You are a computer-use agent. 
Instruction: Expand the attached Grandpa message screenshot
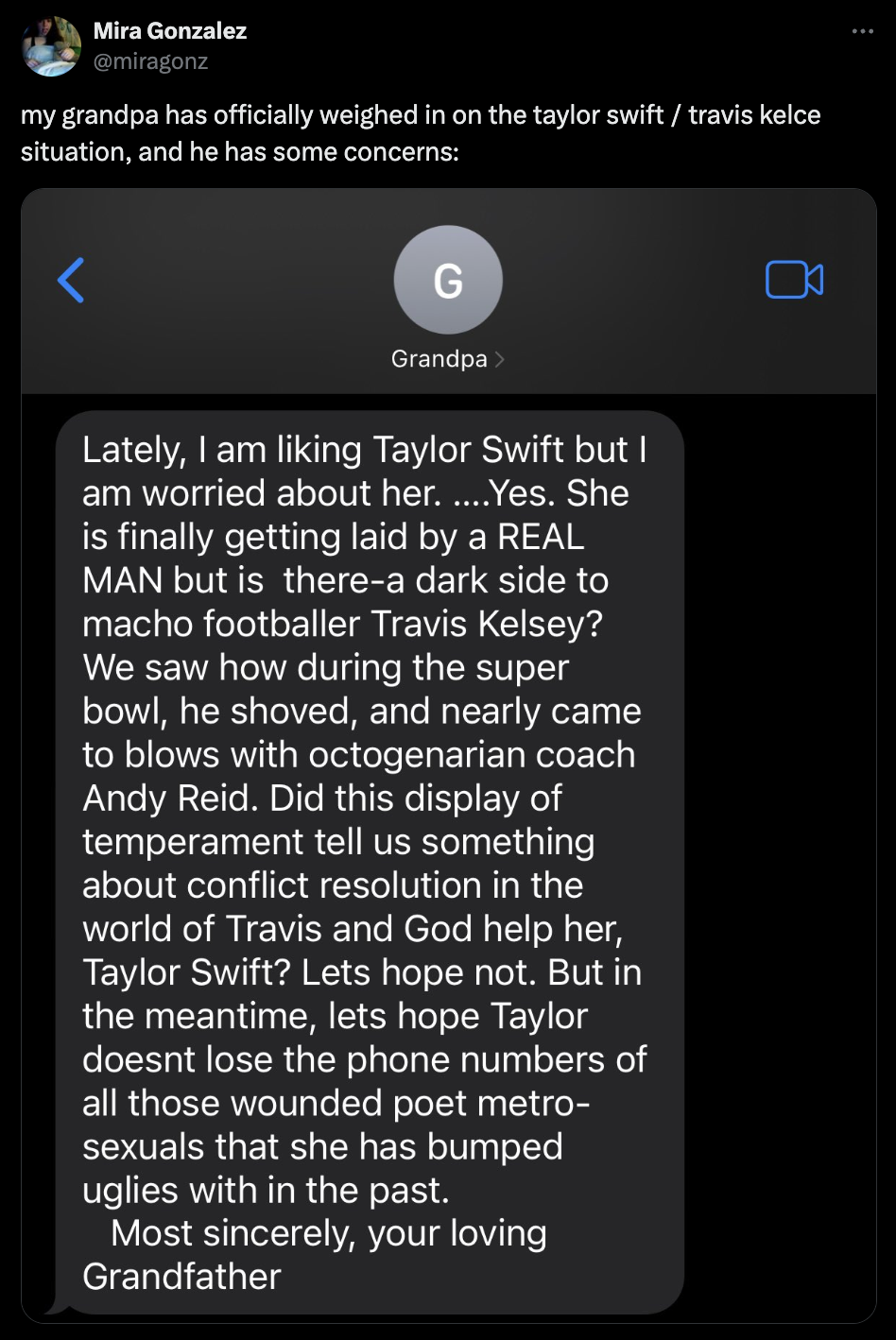tap(448, 756)
